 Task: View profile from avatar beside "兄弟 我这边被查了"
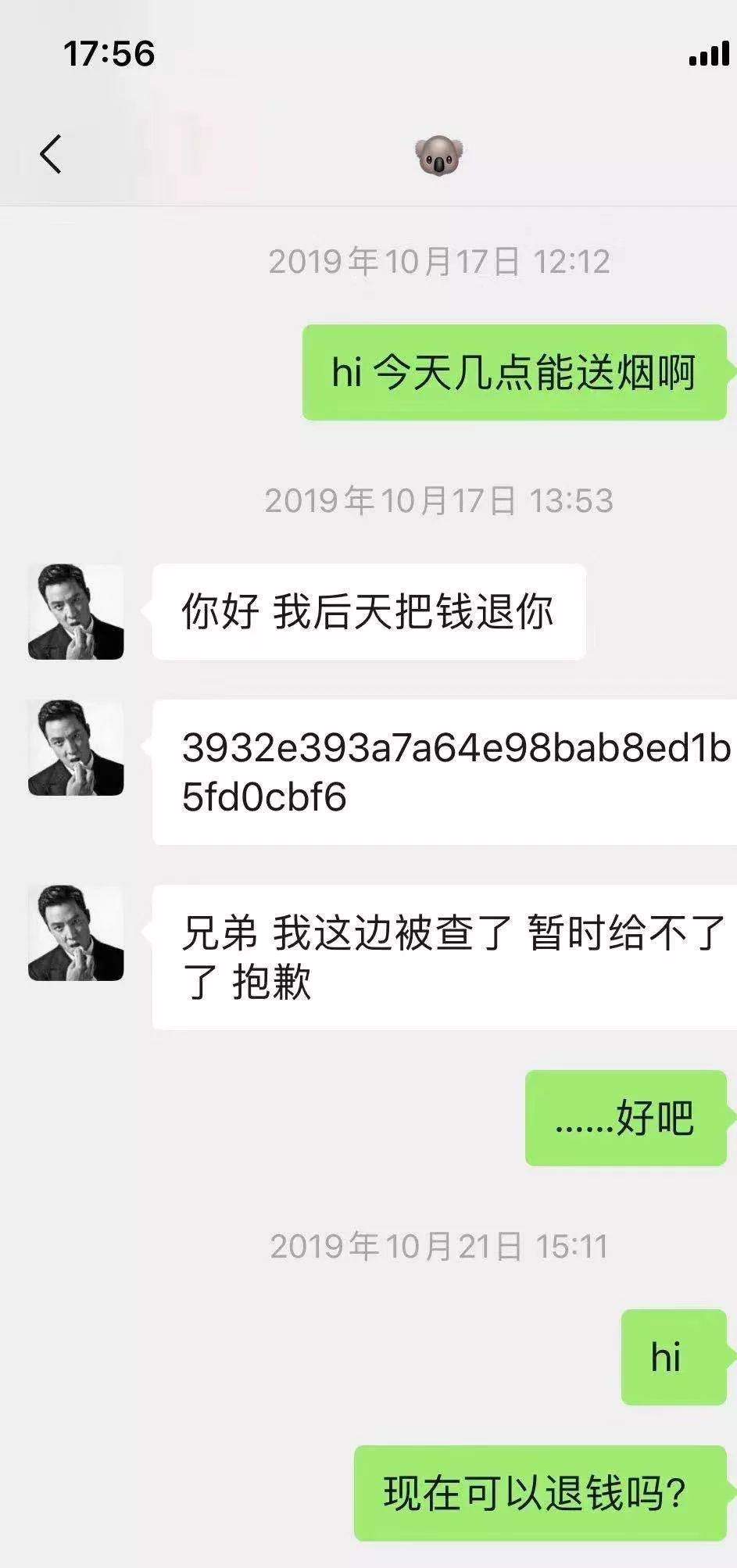tap(76, 933)
